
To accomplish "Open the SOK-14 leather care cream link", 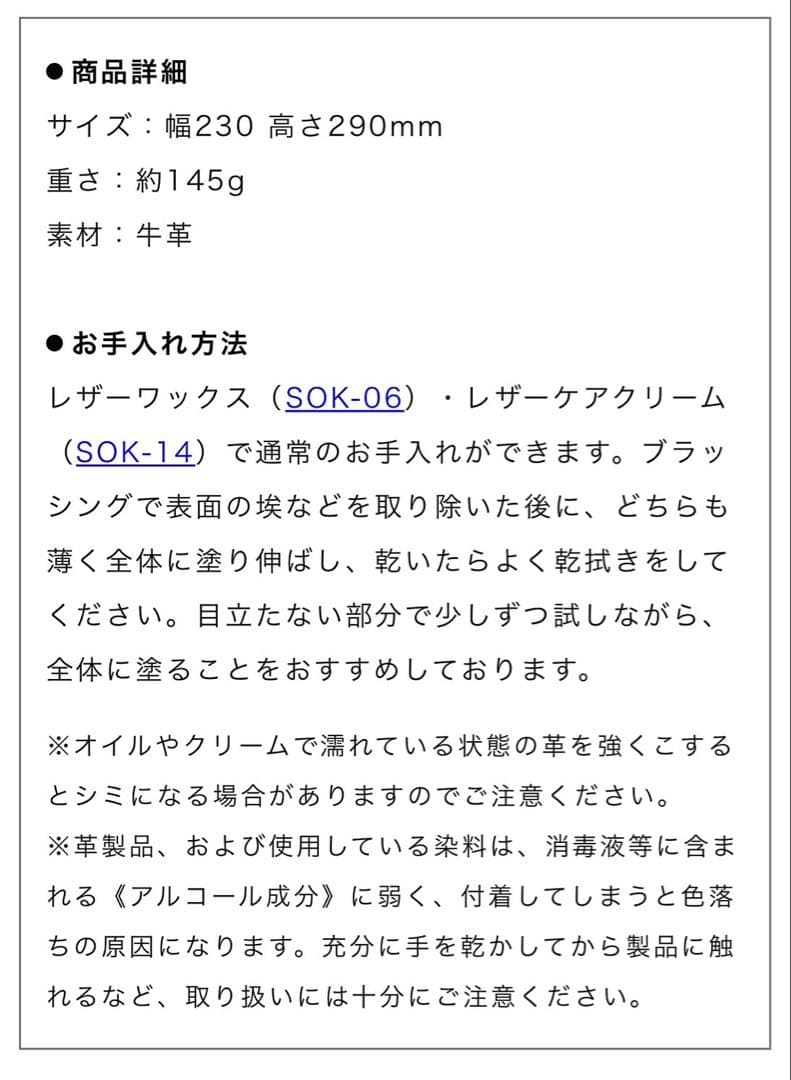I will 133,452.
